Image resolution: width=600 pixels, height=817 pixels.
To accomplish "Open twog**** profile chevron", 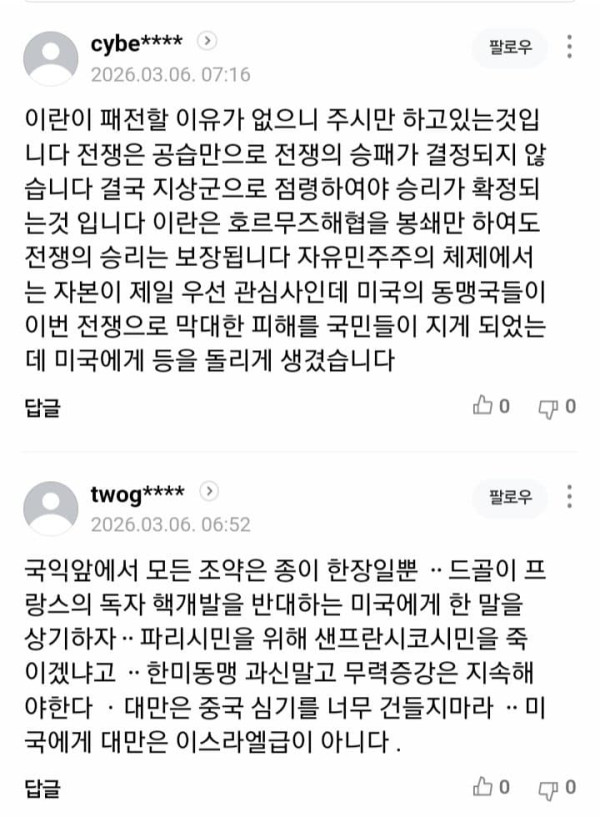I will coord(207,491).
